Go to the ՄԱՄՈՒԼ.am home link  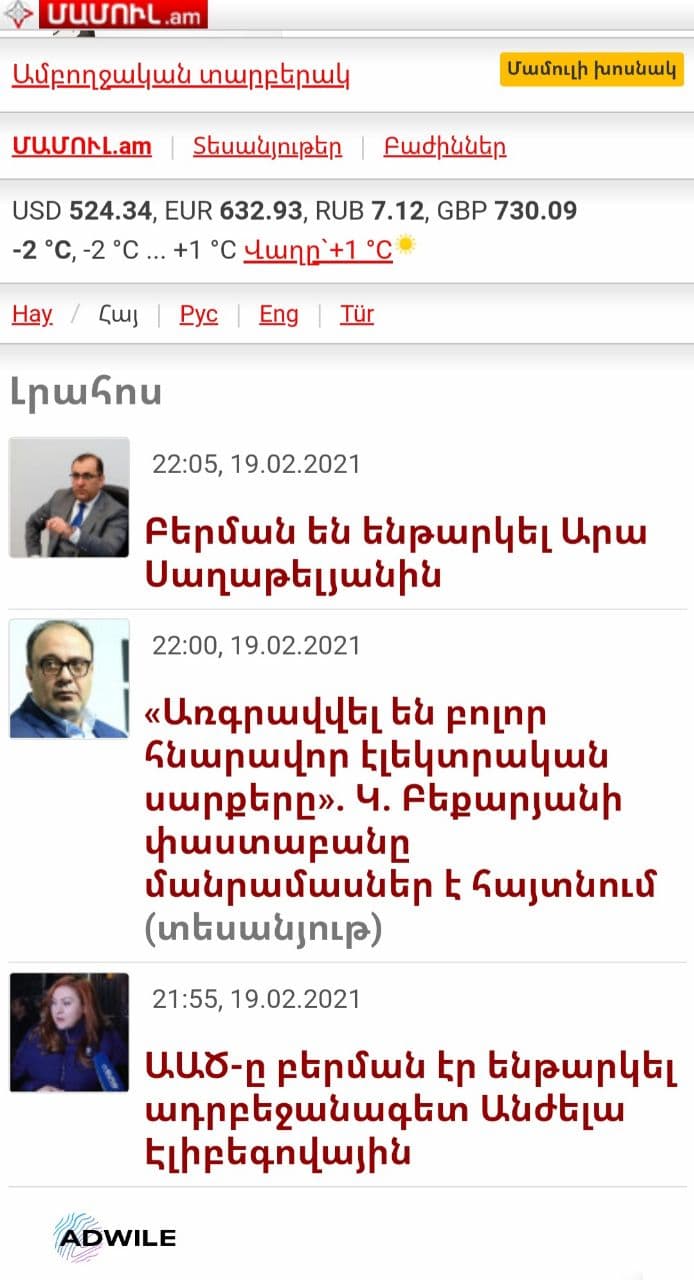[x=82, y=147]
